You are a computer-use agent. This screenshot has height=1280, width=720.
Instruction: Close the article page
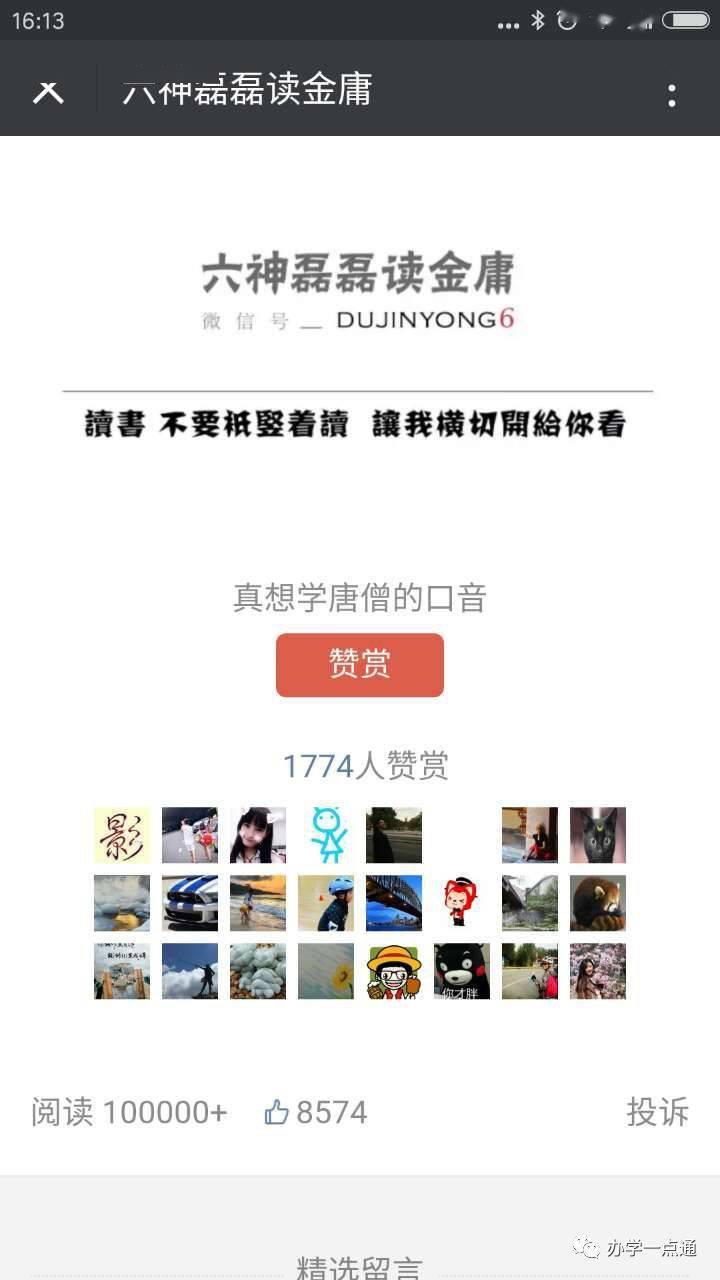point(48,93)
